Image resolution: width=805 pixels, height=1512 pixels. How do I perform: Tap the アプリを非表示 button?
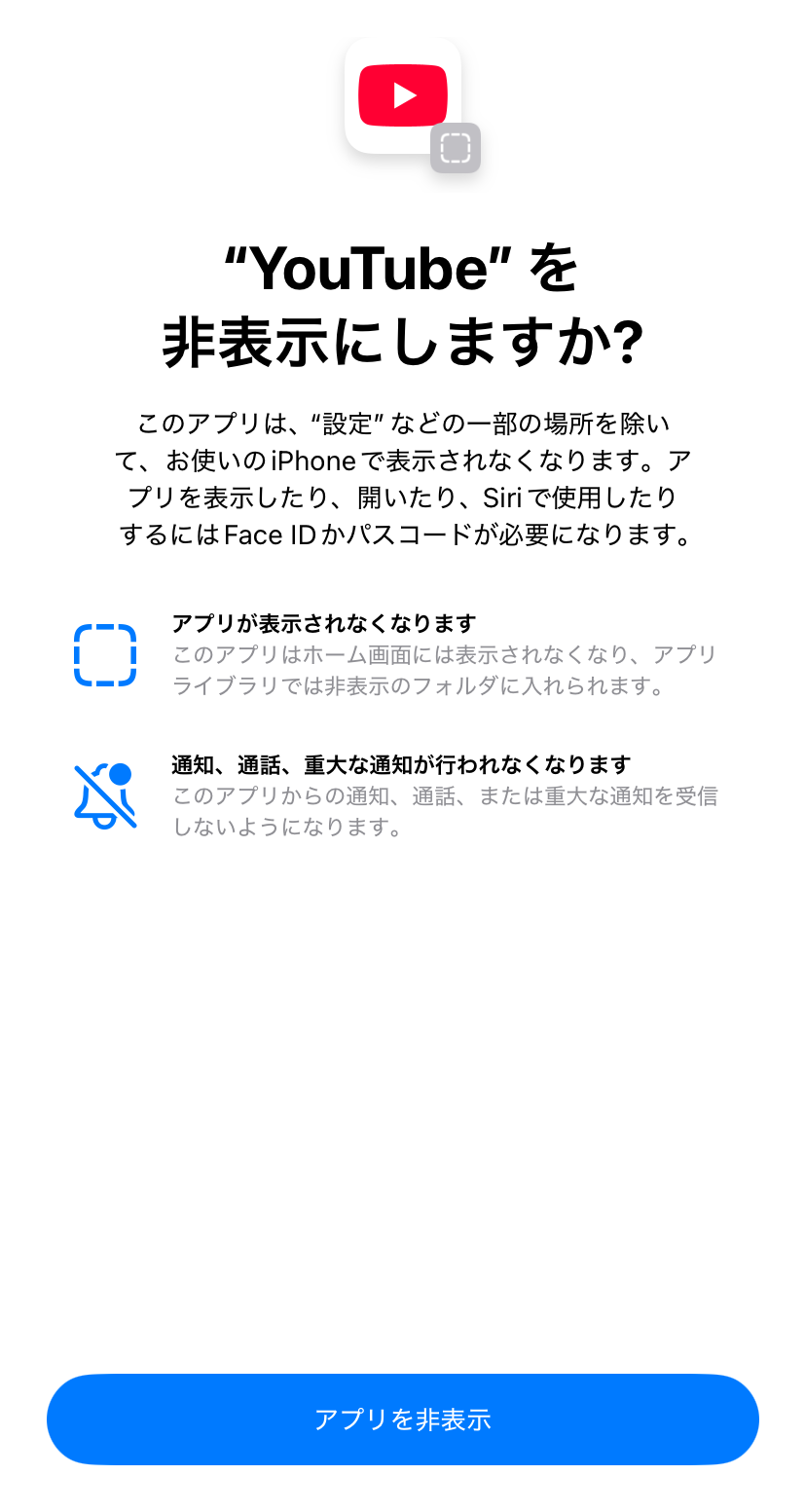click(x=402, y=1419)
